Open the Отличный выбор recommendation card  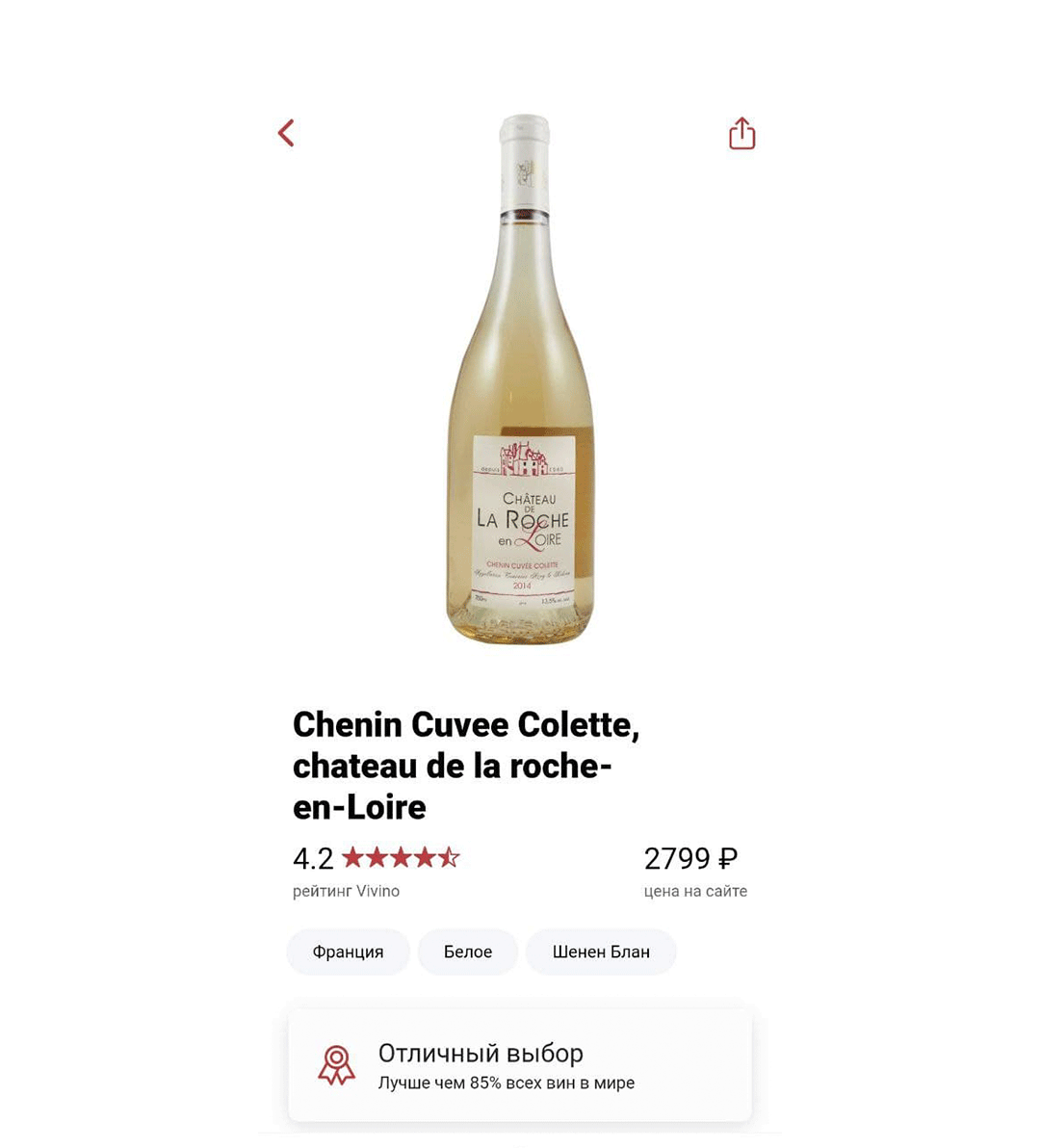(520, 1066)
